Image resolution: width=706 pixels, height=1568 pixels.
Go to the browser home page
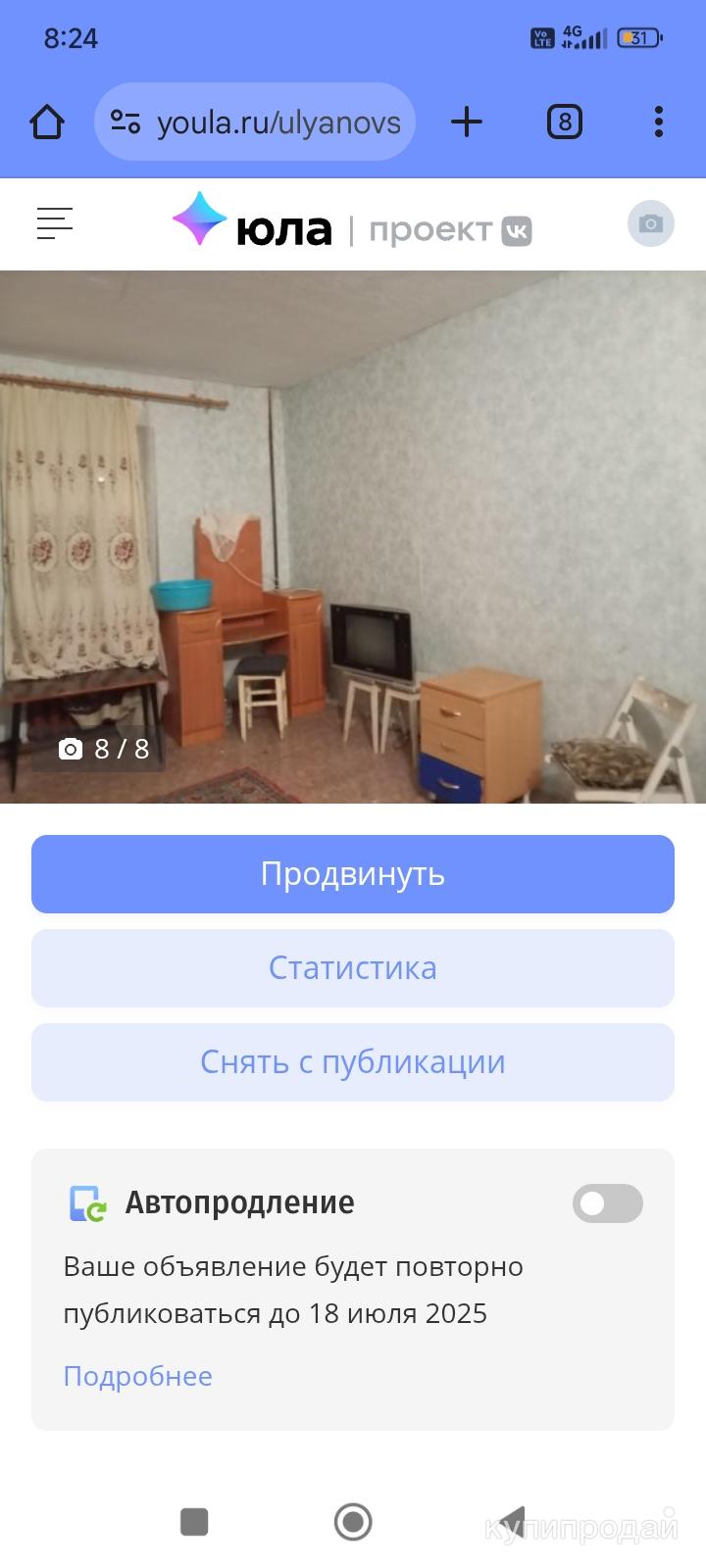pyautogui.click(x=47, y=122)
